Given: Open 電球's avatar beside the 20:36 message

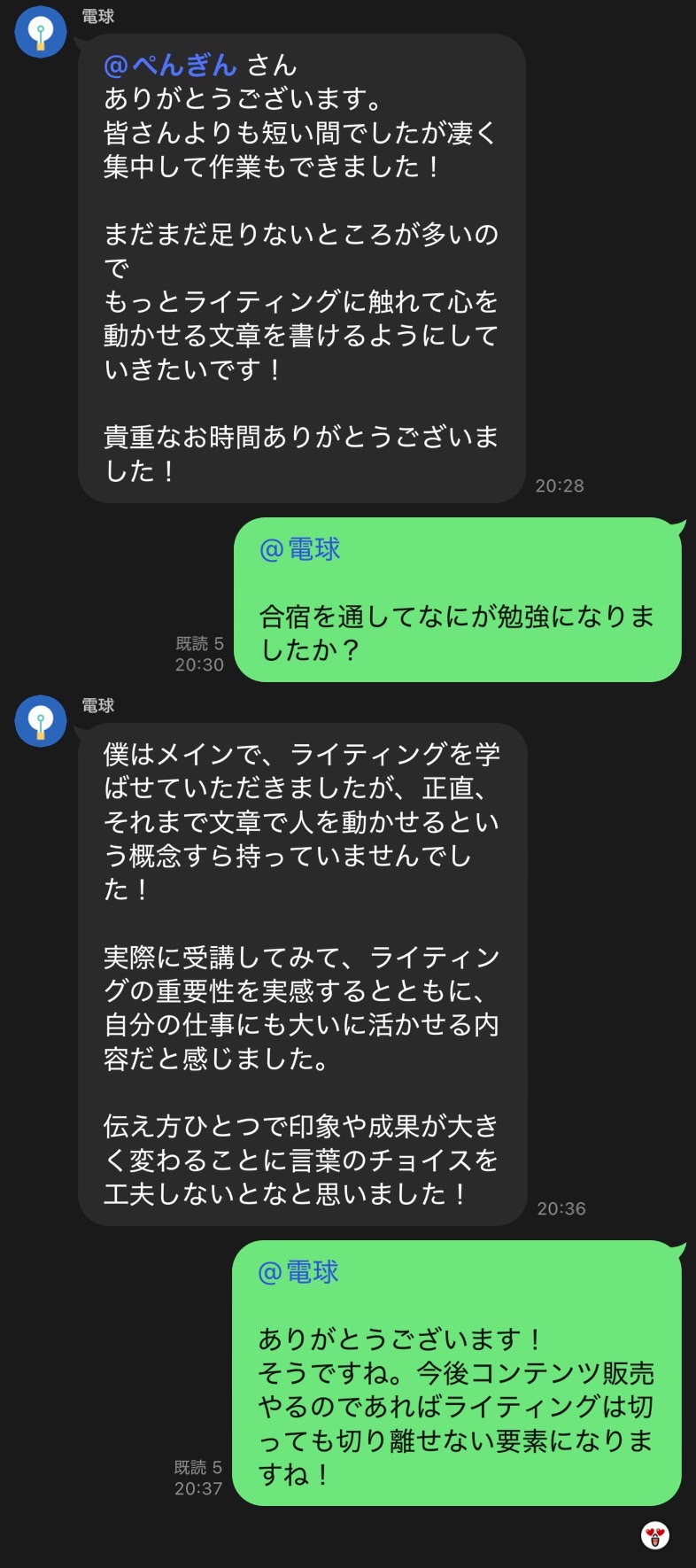Looking at the screenshot, I should click(x=40, y=721).
